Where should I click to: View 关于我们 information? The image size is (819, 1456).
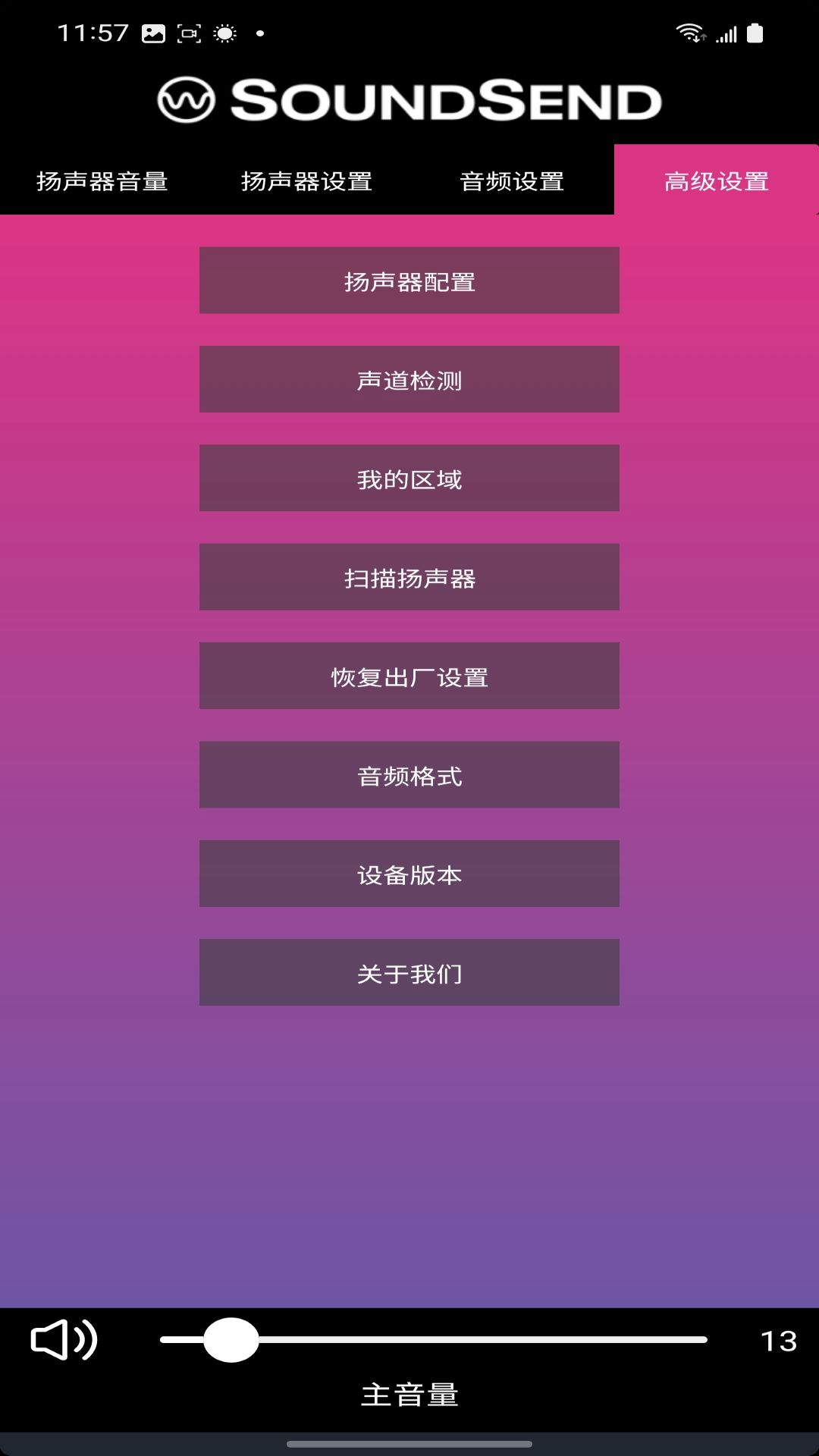pos(409,973)
